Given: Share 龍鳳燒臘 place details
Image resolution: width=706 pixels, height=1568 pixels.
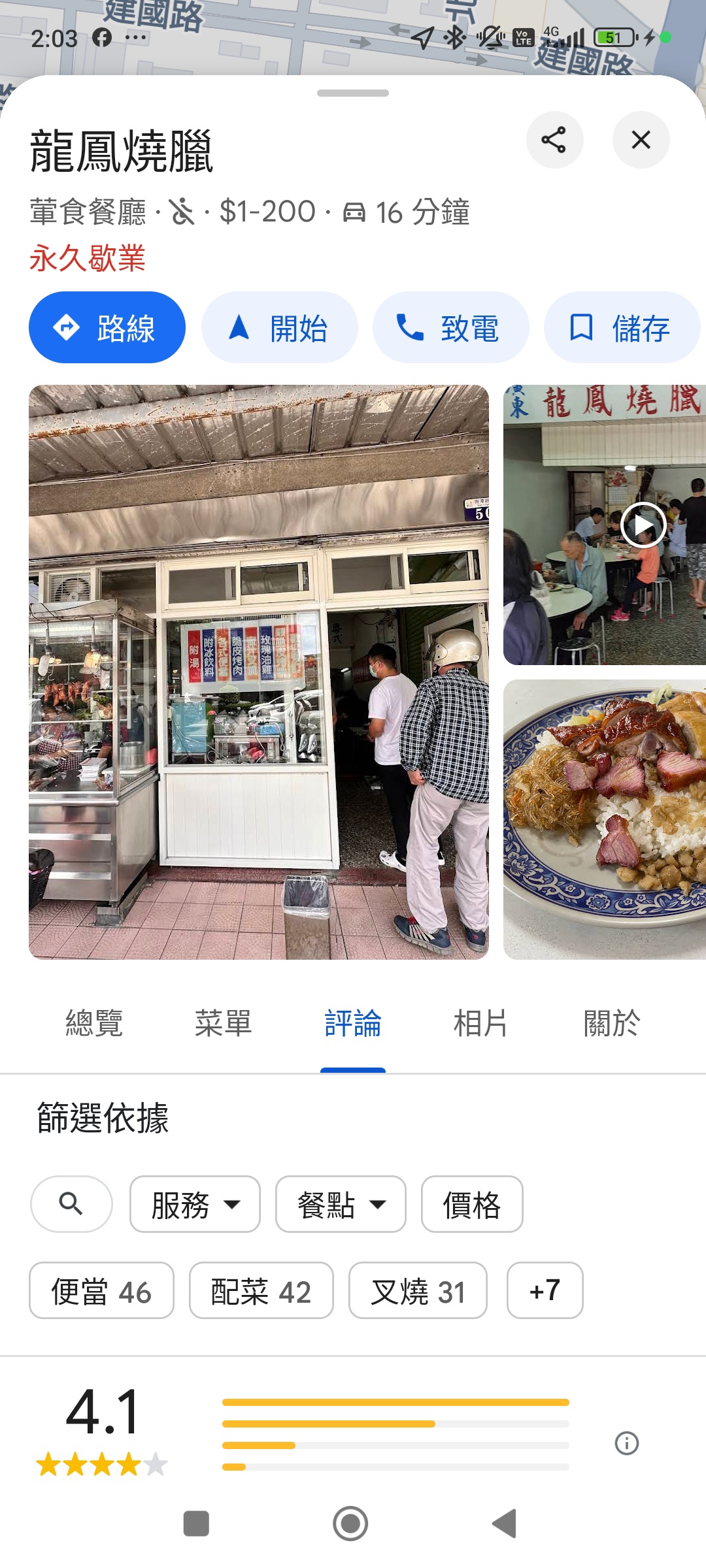Looking at the screenshot, I should coord(554,140).
